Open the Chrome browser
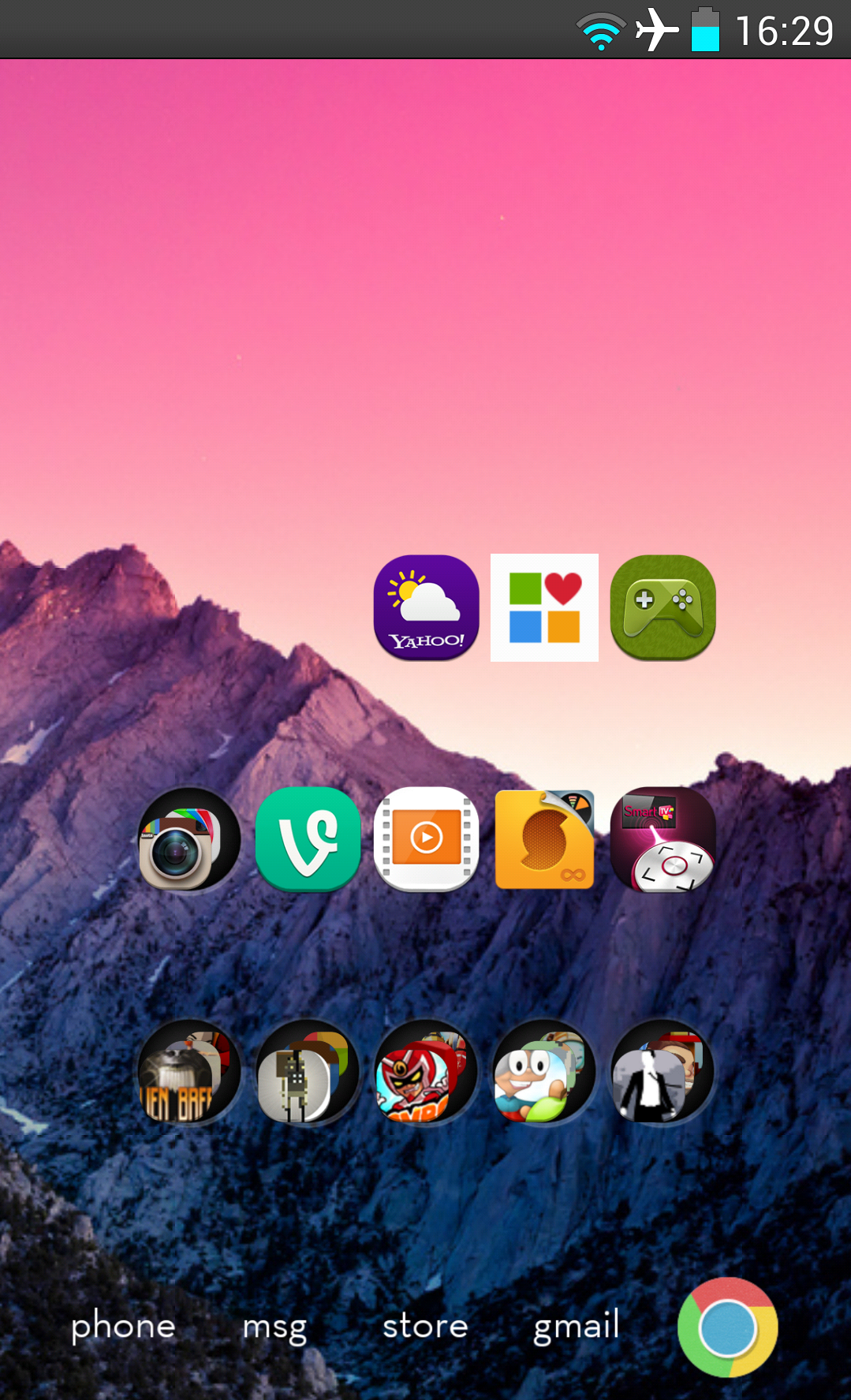Image resolution: width=851 pixels, height=1400 pixels. [727, 1327]
